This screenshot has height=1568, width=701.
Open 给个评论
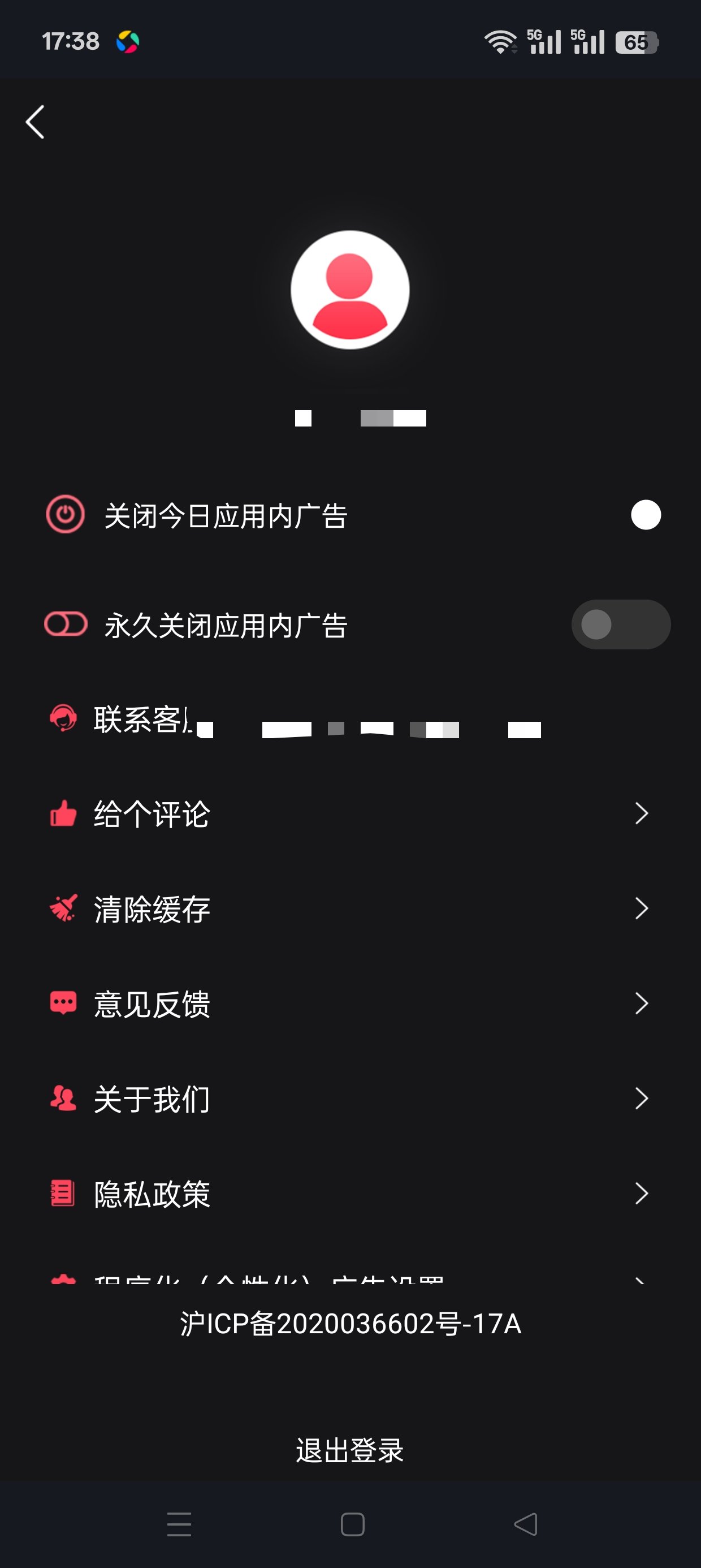(350, 814)
